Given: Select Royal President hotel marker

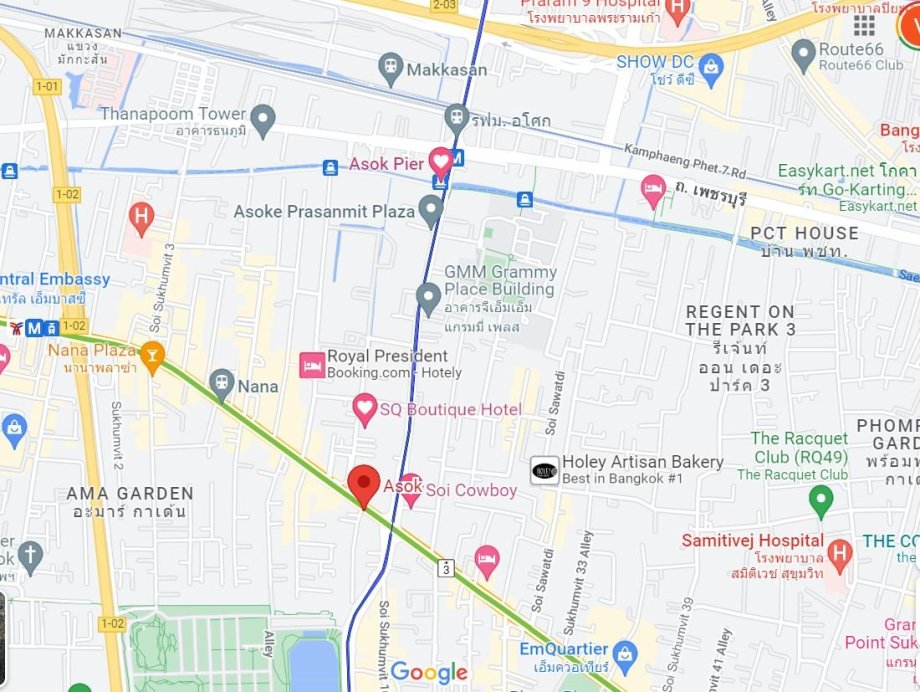Looking at the screenshot, I should coord(313,364).
